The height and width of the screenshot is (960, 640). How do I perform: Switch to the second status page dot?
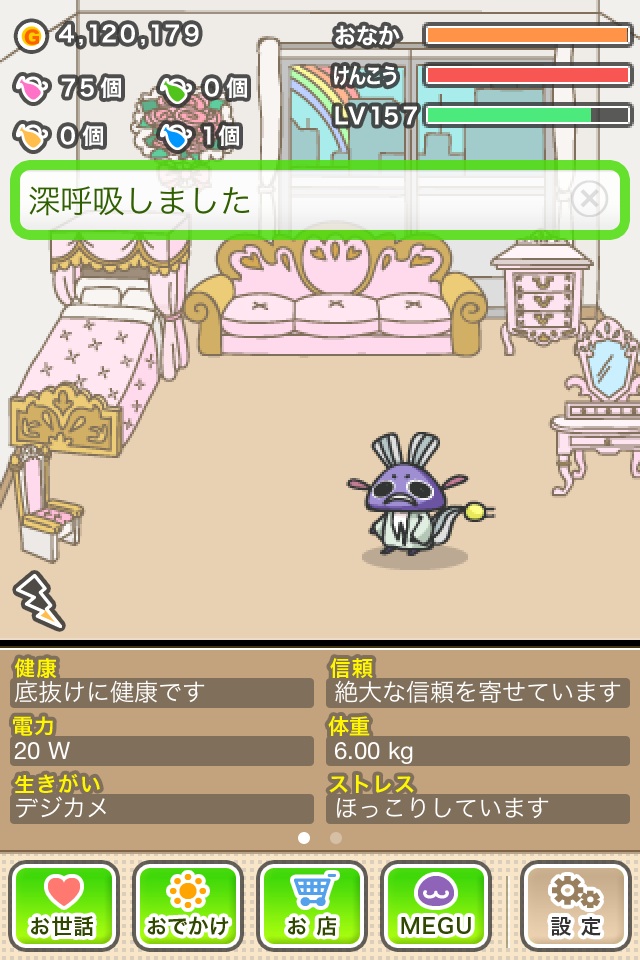(x=336, y=838)
